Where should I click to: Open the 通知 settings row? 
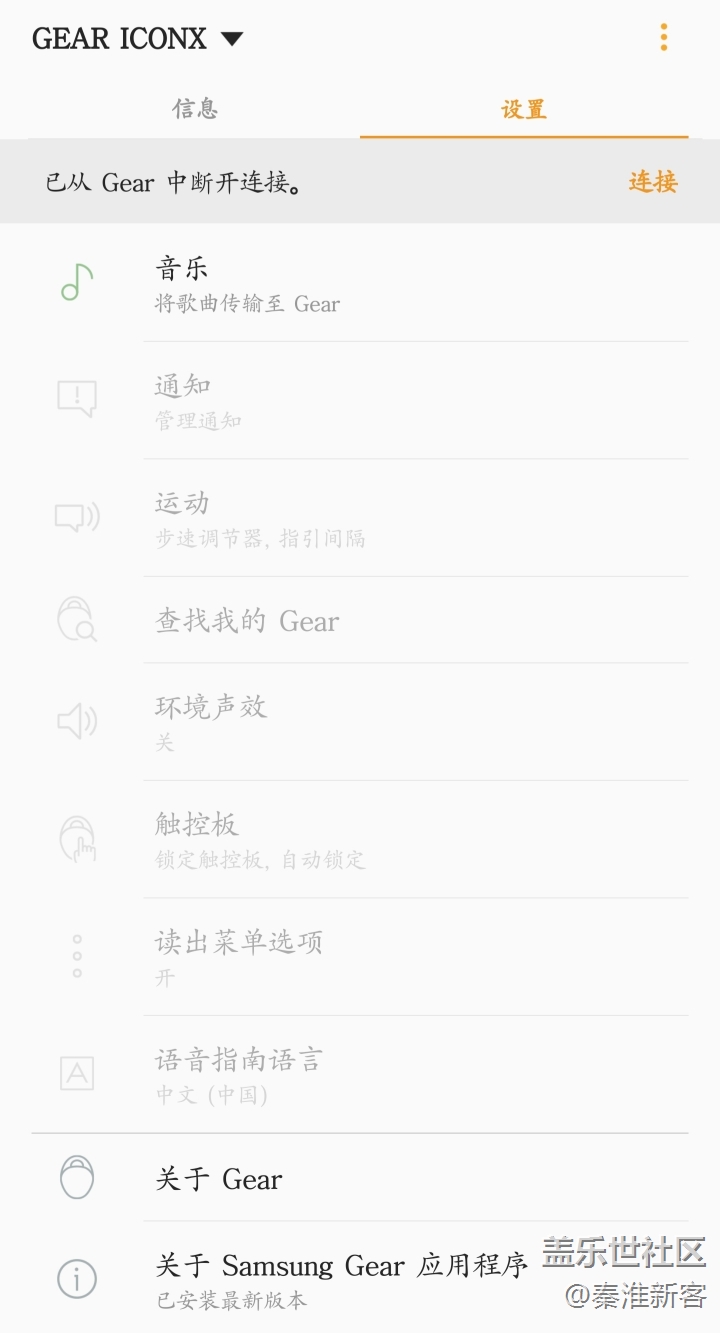(x=360, y=401)
